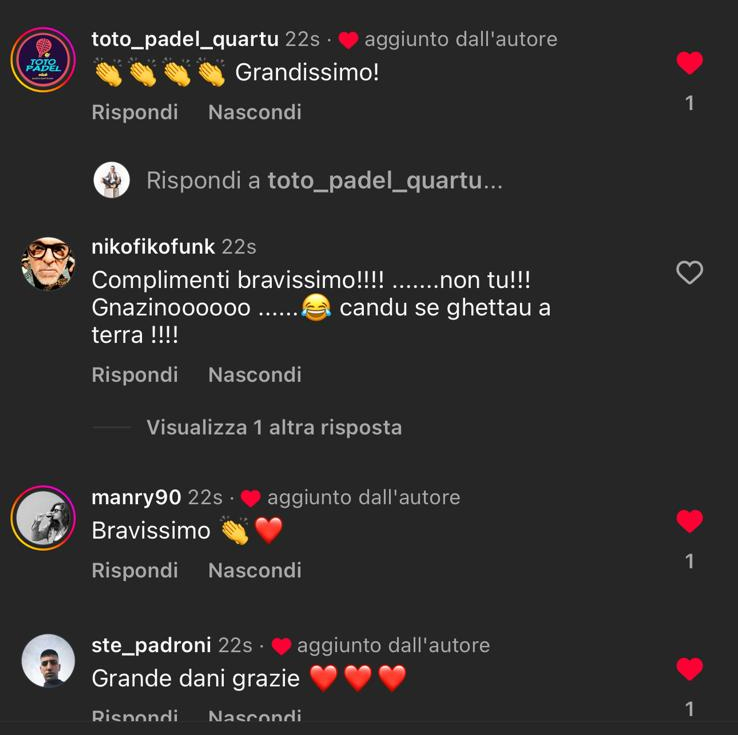Hide manry90's comment with Nascondi
738x735 pixels.
(254, 570)
